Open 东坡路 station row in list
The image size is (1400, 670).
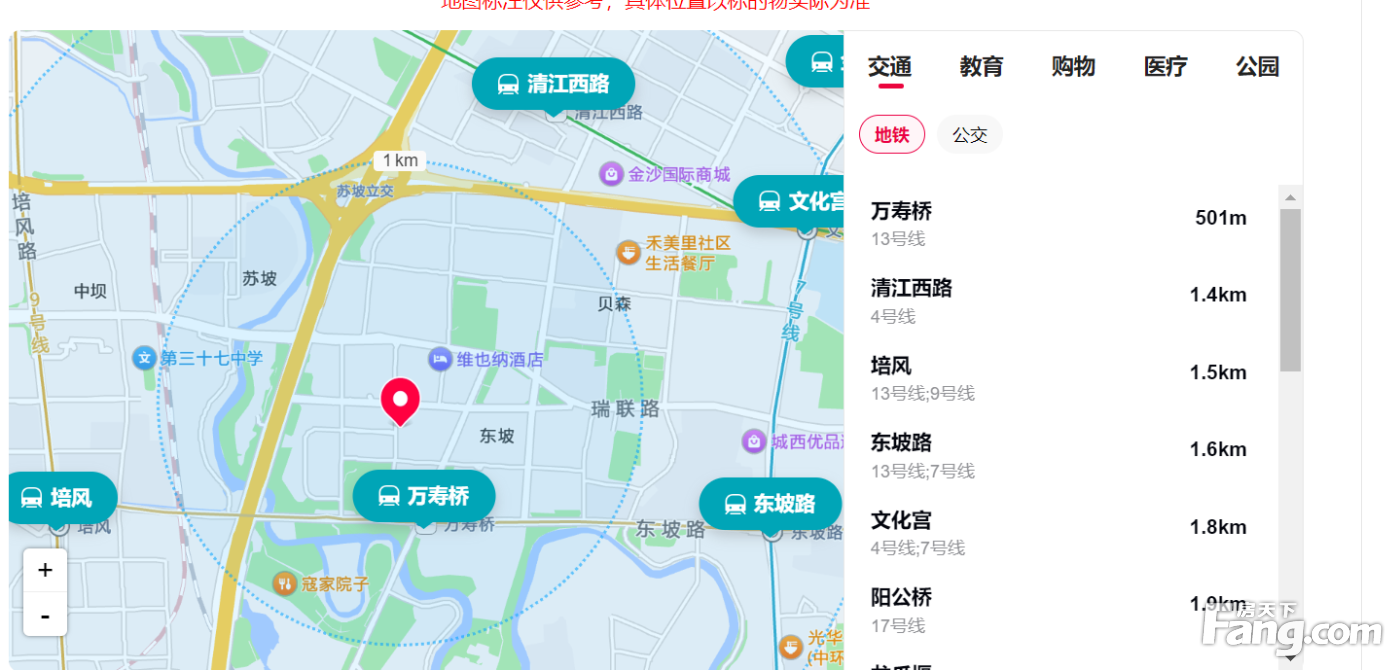tap(1058, 455)
